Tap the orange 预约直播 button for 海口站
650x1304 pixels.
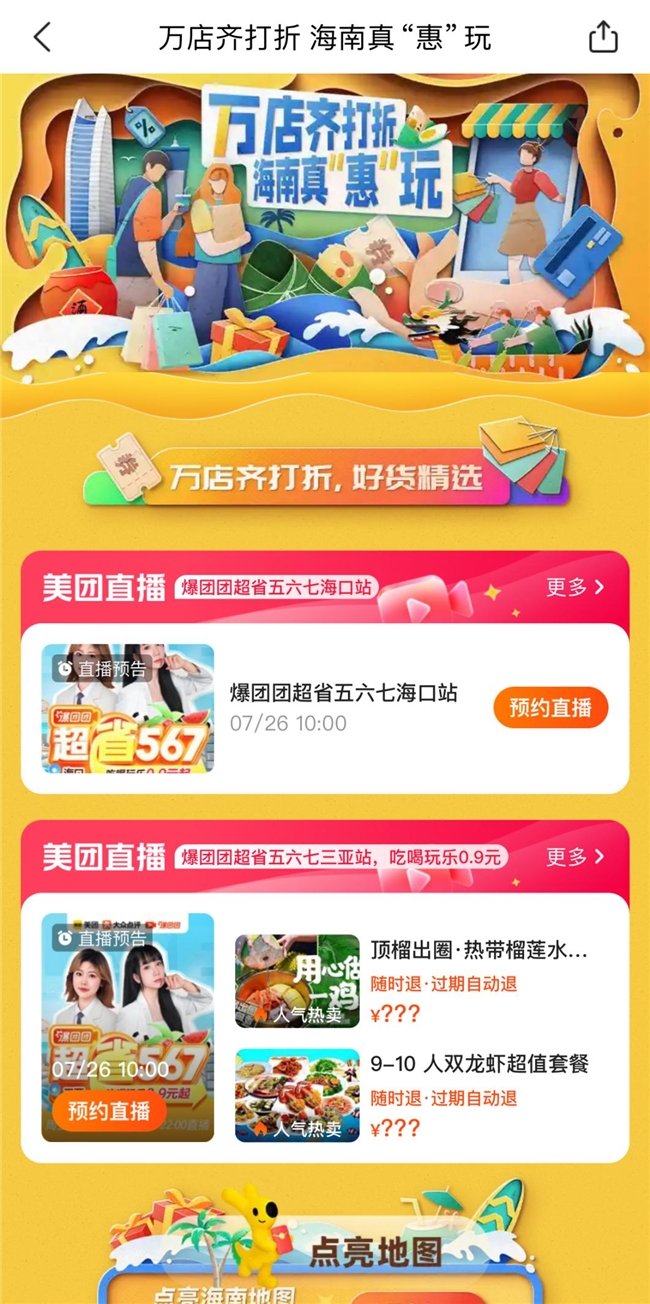click(x=550, y=708)
